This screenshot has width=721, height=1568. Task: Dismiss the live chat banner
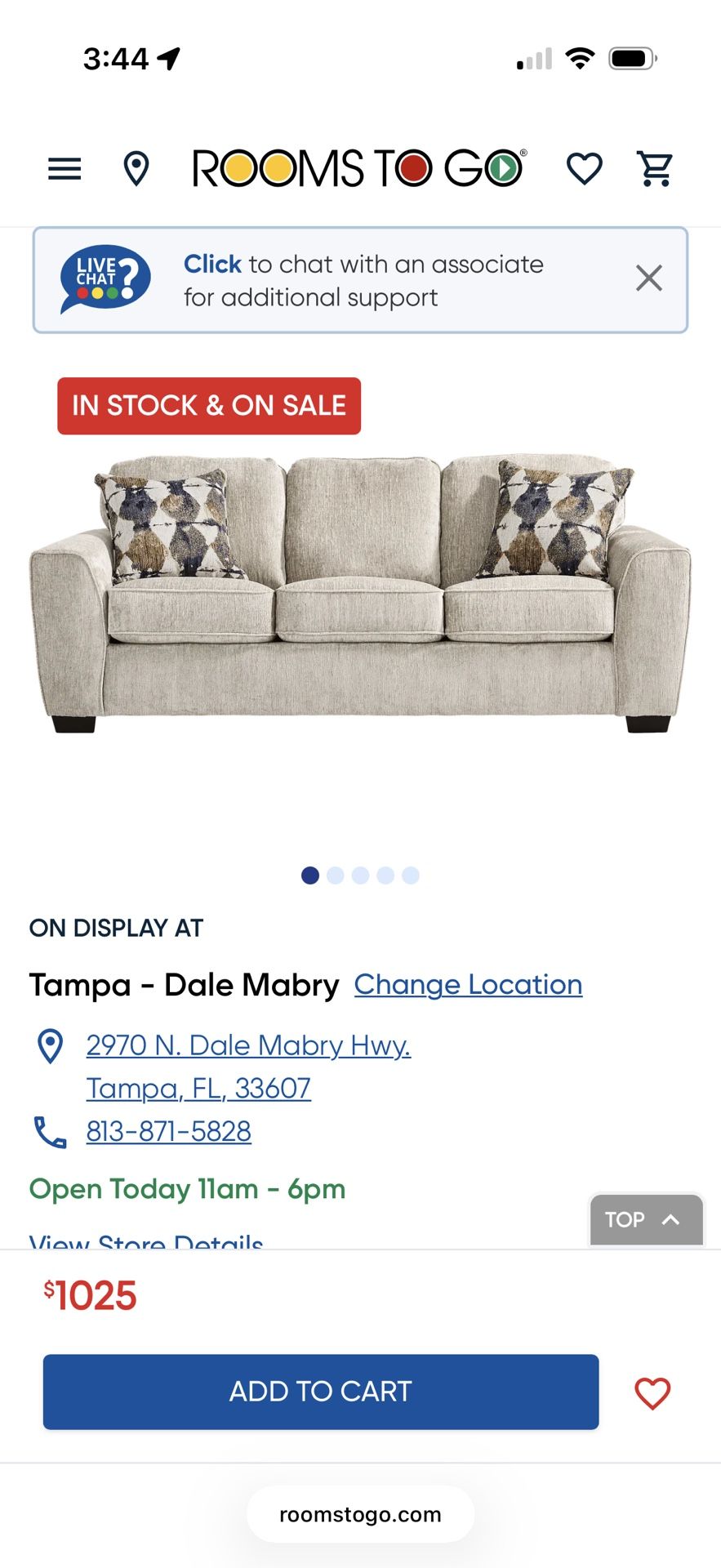649,278
